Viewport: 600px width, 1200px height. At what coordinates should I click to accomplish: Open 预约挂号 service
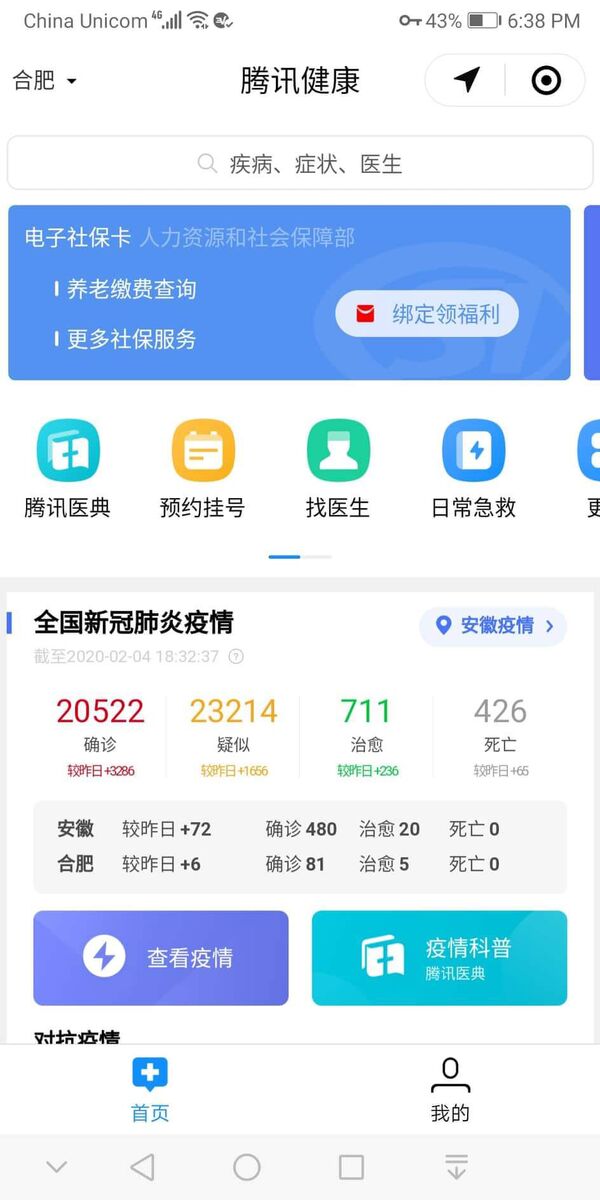[203, 469]
